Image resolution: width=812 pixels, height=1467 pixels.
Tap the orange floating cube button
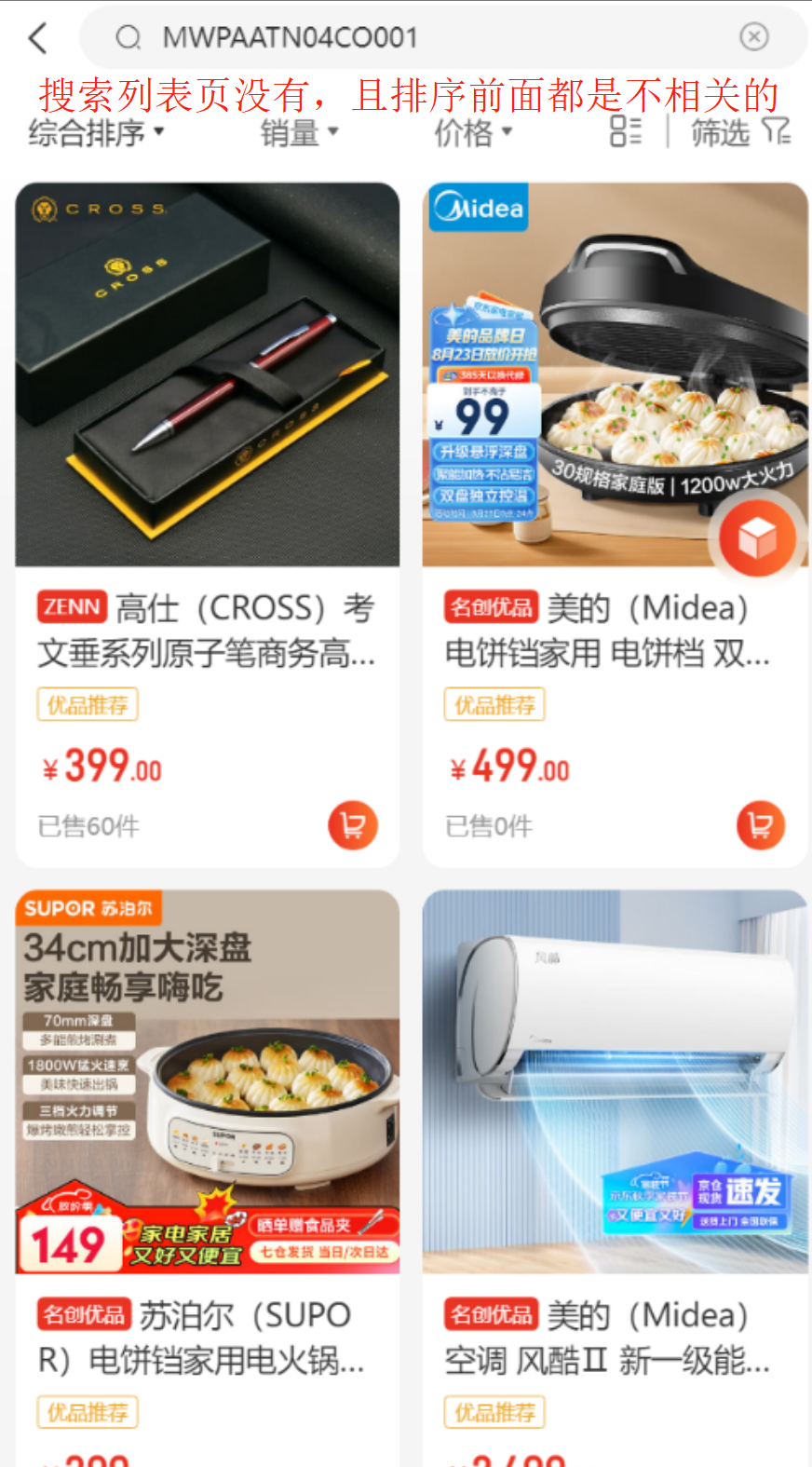(x=757, y=538)
